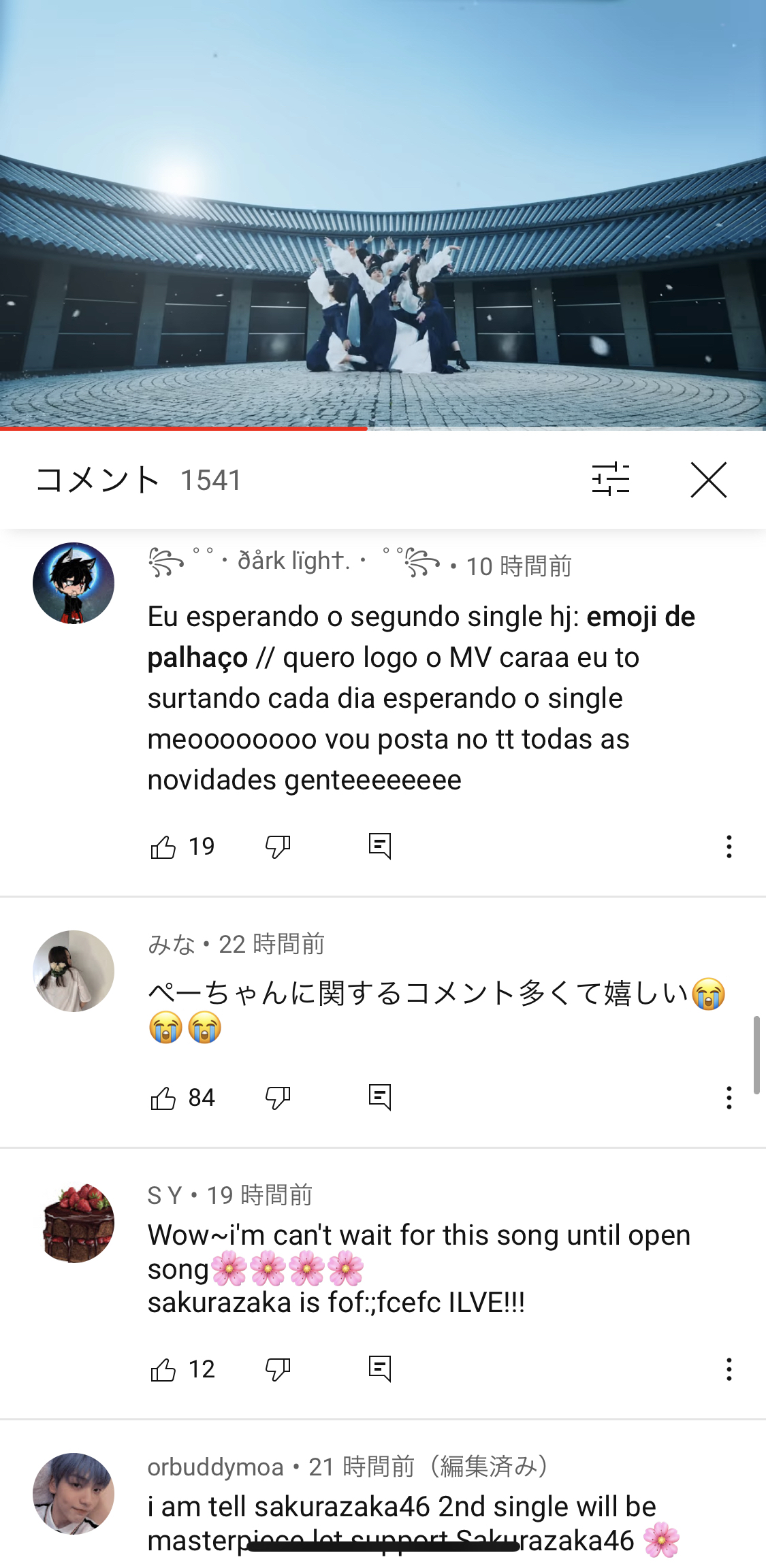The height and width of the screenshot is (1568, 766).
Task: Close the comments panel
Action: (x=709, y=480)
